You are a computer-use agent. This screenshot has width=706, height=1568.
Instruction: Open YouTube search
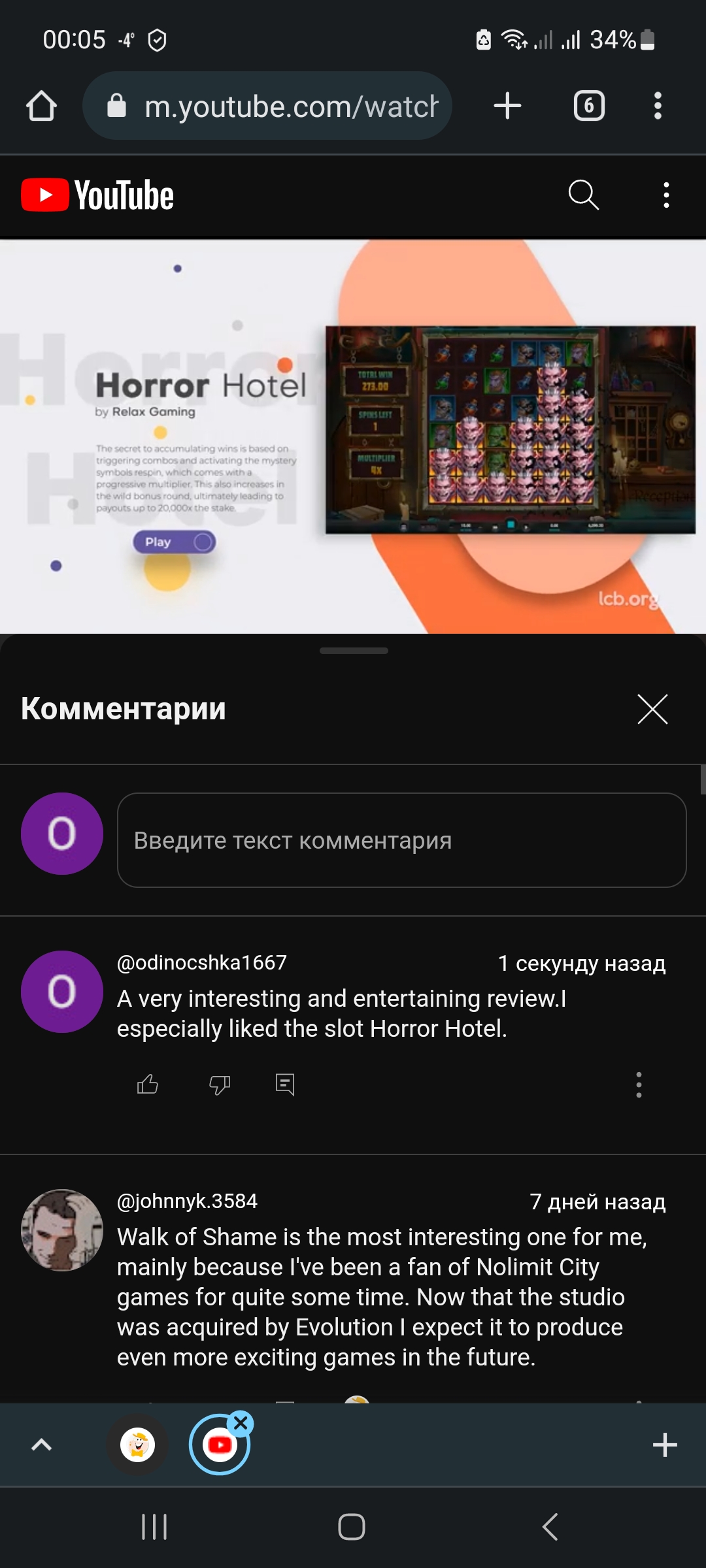click(583, 195)
